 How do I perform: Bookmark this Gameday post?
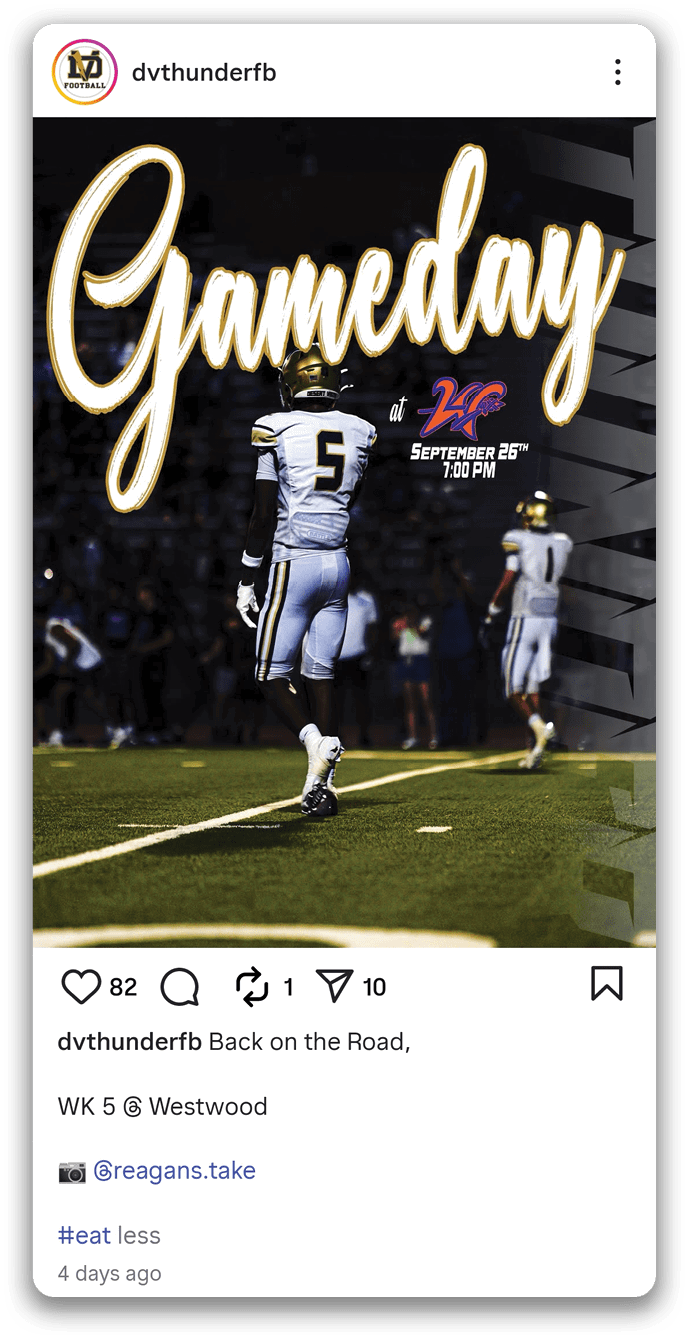pyautogui.click(x=606, y=984)
